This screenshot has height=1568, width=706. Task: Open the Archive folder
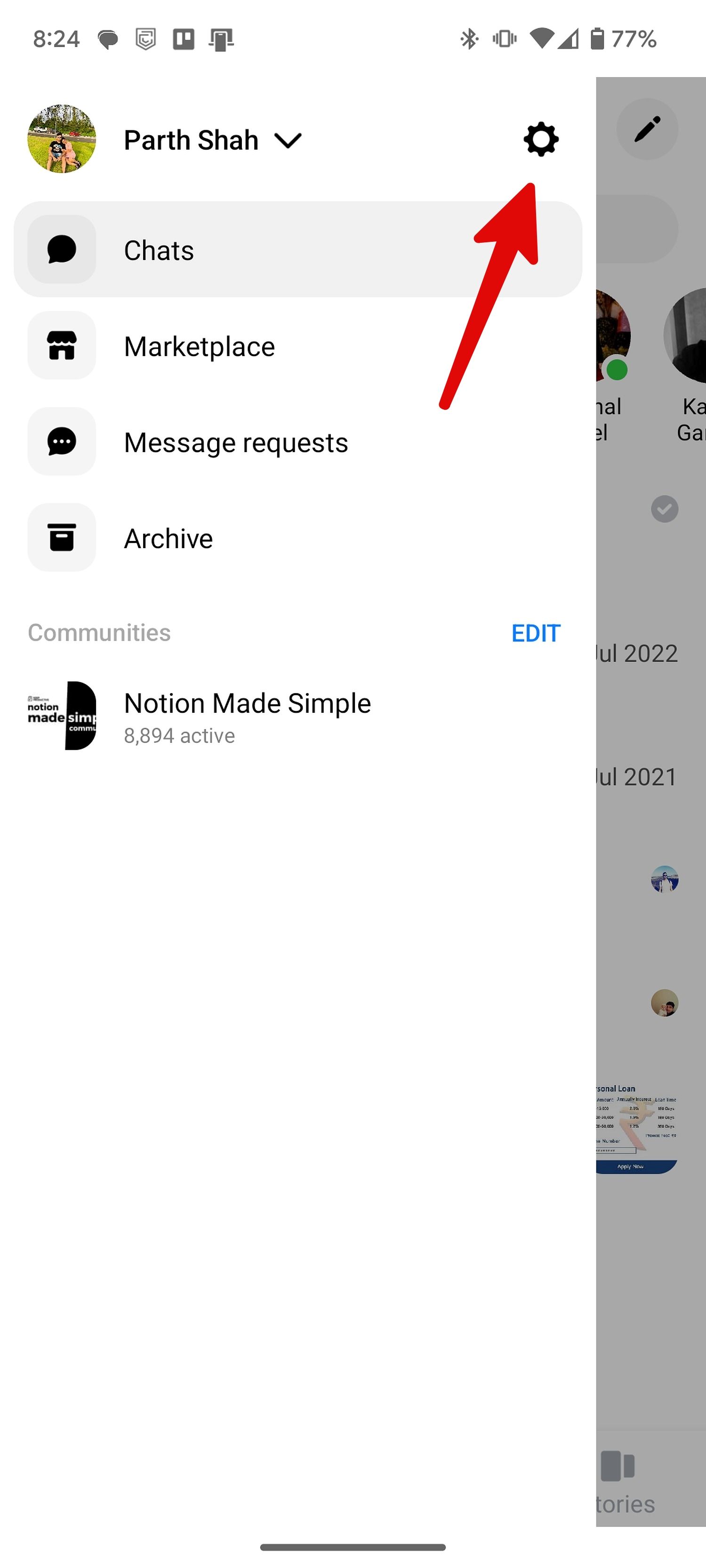168,538
